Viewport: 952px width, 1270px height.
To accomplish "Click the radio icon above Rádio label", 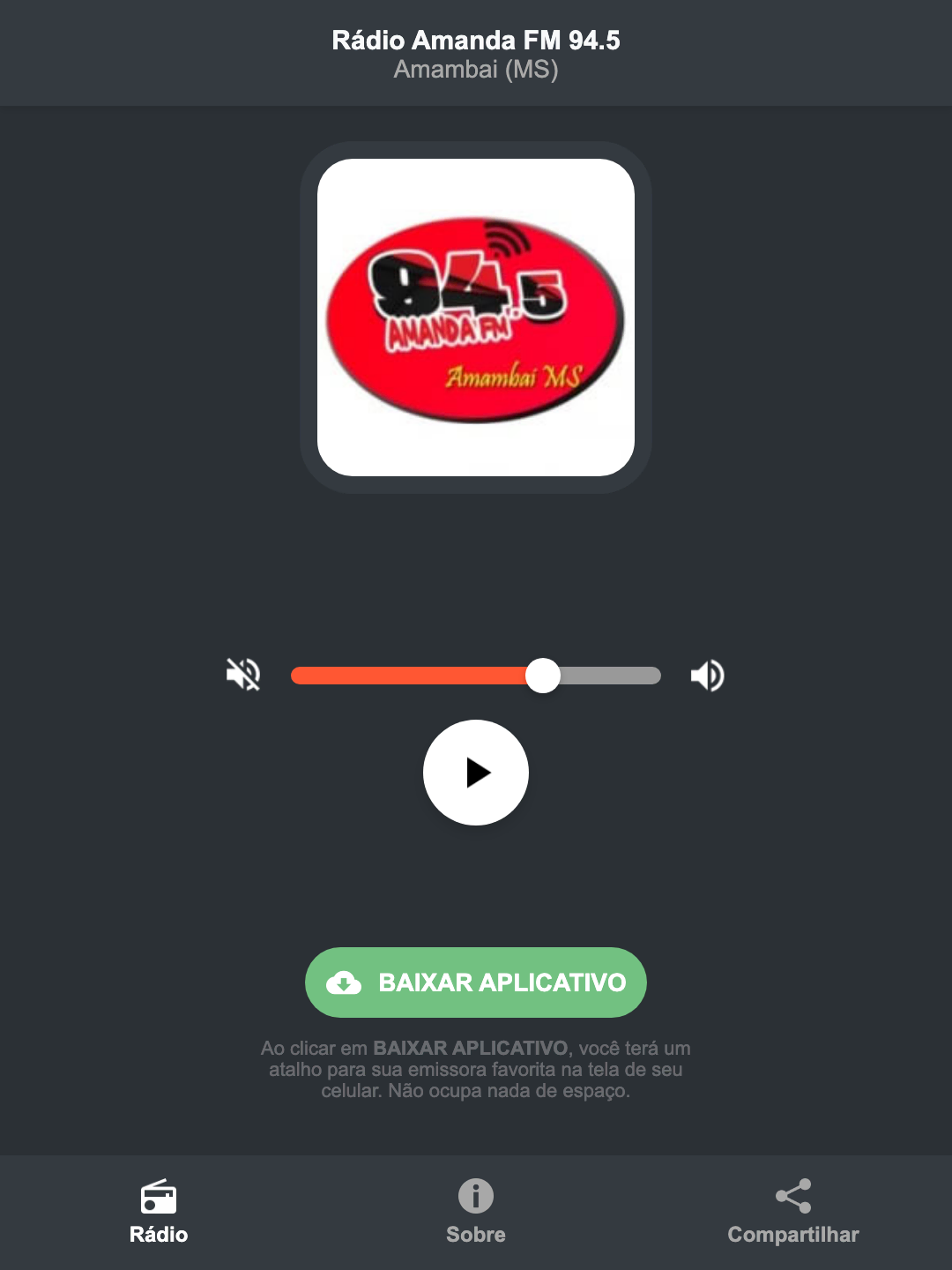I will [x=159, y=1197].
